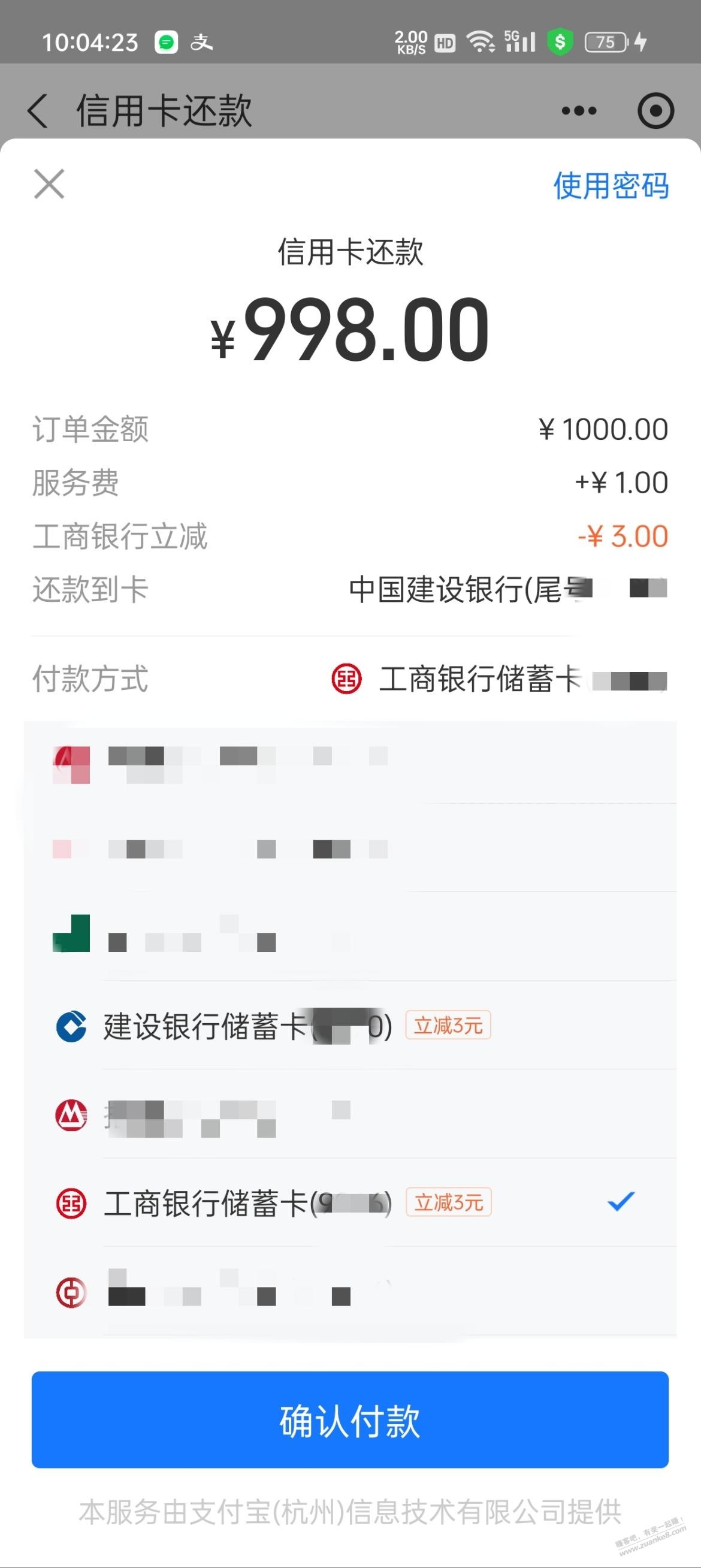The image size is (701, 1568).
Task: Open the three-dot more menu
Action: coord(579,111)
